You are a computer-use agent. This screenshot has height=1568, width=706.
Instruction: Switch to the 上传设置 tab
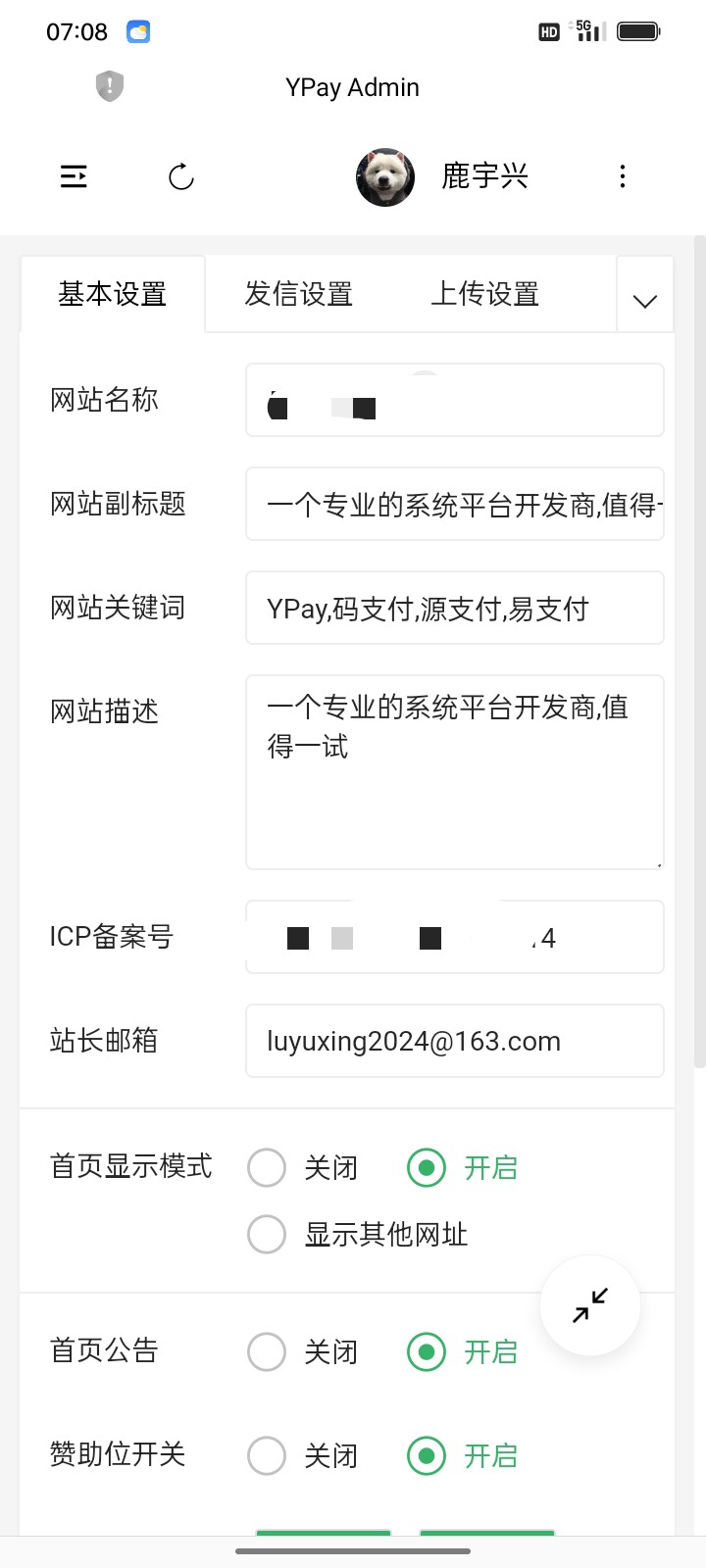pyautogui.click(x=485, y=294)
